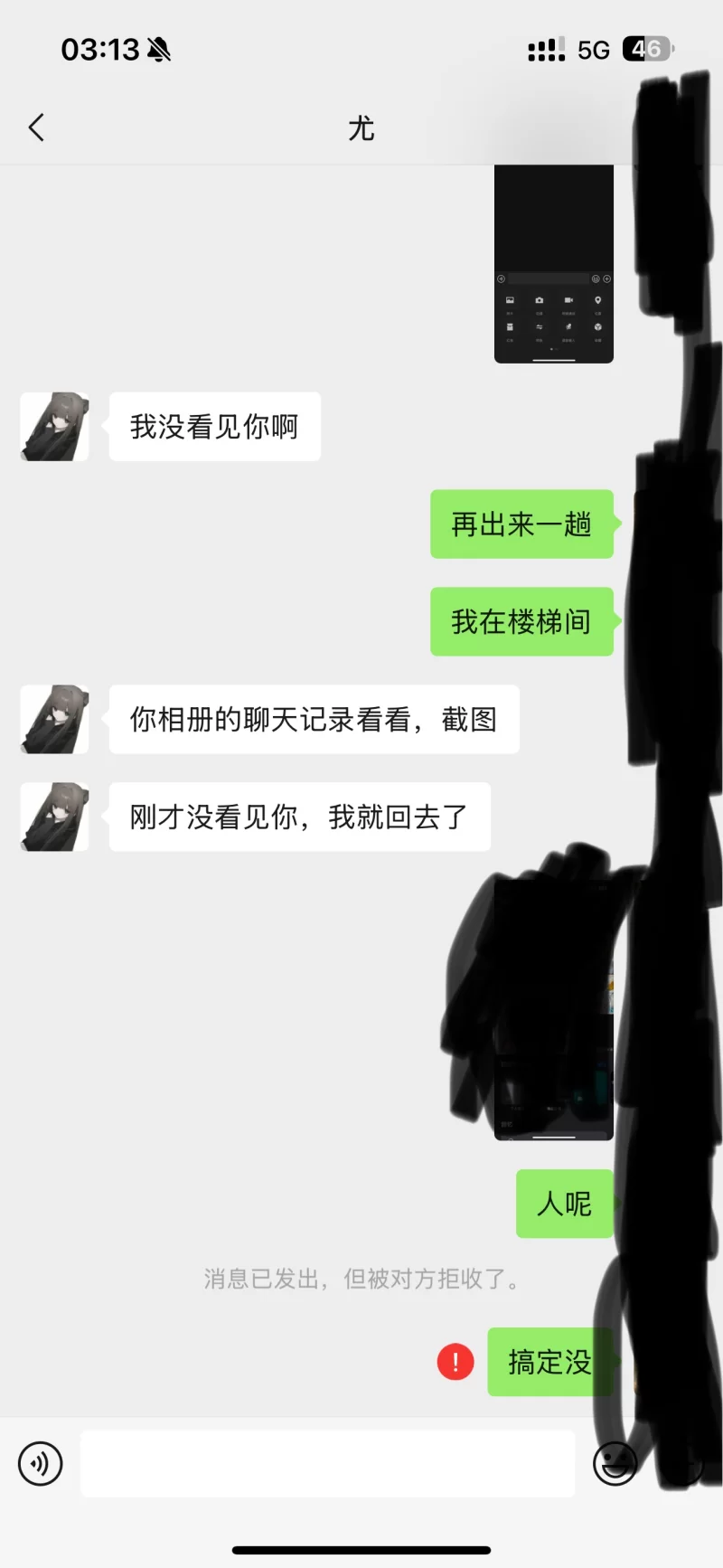Switch to voice message input
This screenshot has height=1568, width=723.
click(x=41, y=1463)
